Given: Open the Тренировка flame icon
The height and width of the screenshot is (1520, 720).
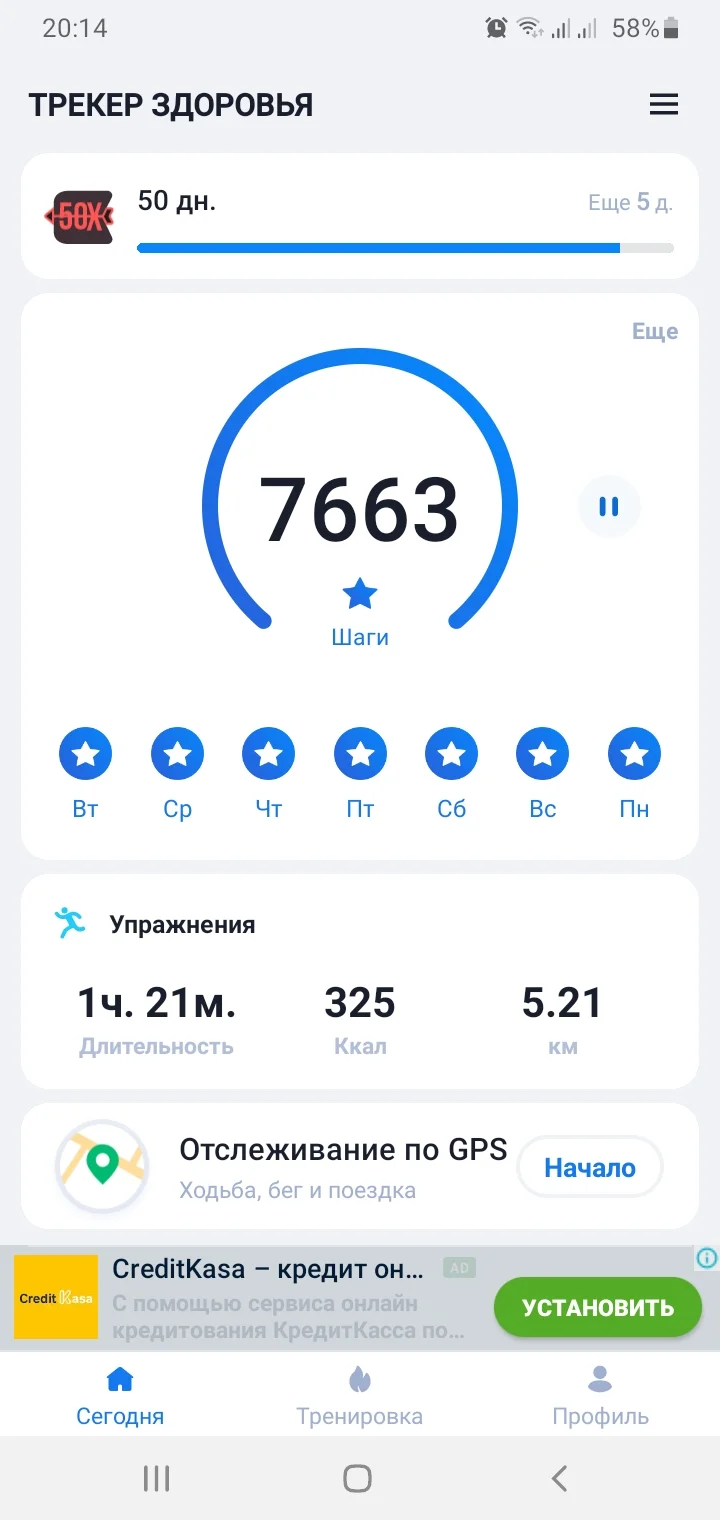Looking at the screenshot, I should click(359, 1378).
